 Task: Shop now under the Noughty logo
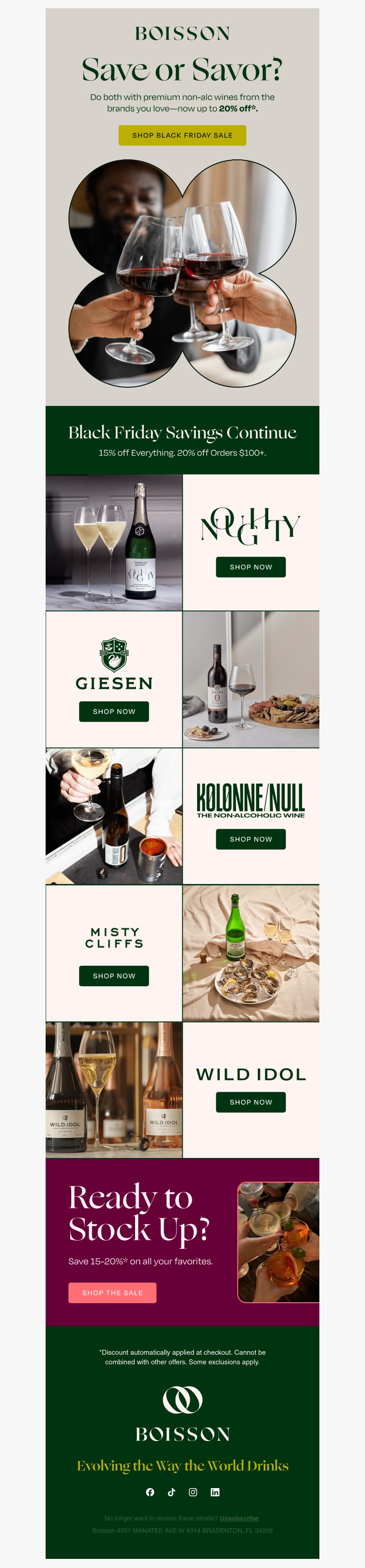click(250, 567)
